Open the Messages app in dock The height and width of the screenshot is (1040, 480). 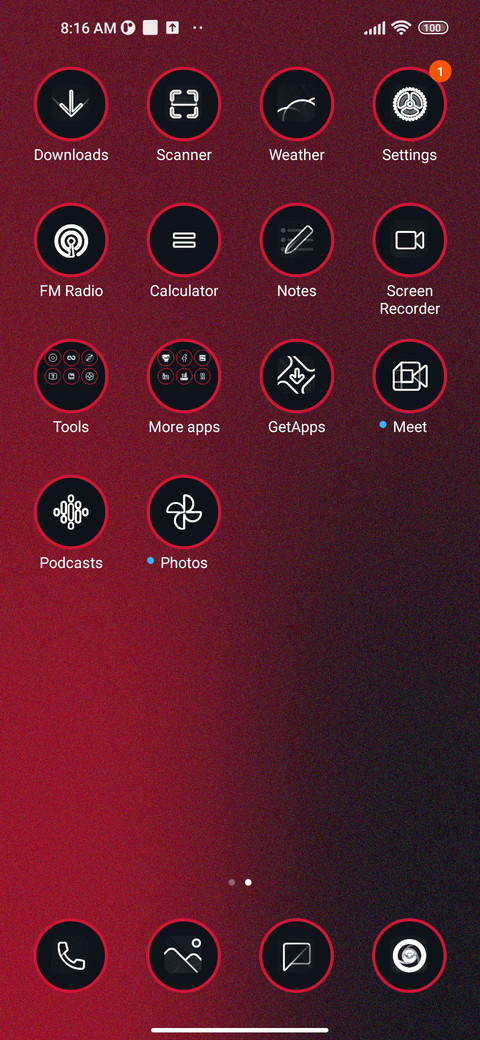[296, 956]
